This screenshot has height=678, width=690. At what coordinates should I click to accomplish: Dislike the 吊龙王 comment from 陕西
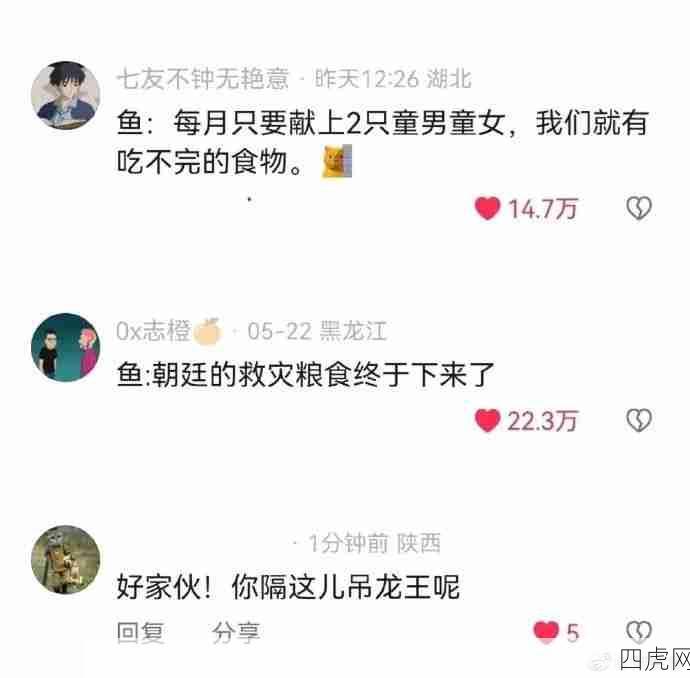638,630
